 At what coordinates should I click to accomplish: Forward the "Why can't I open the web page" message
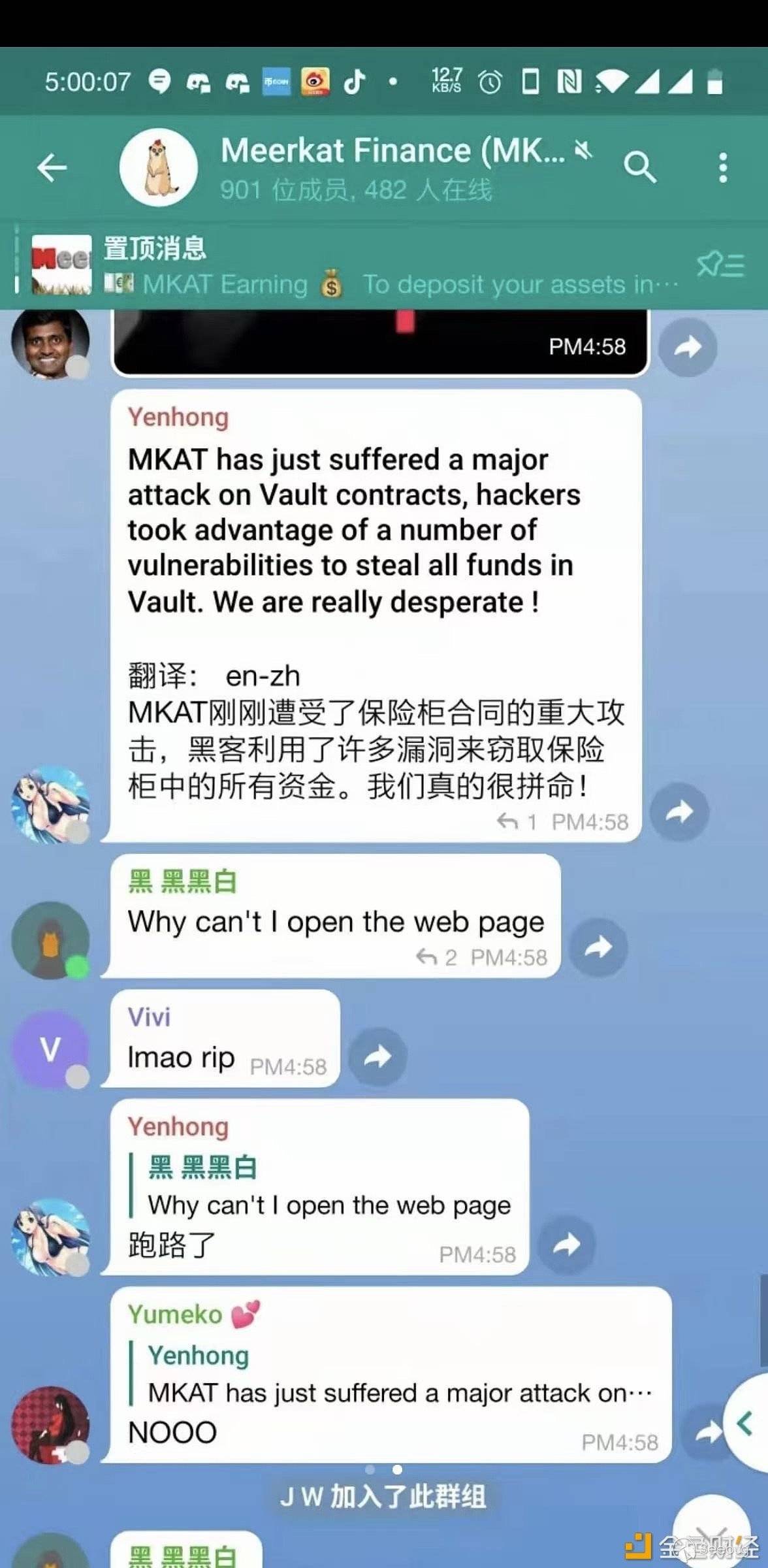coord(598,947)
